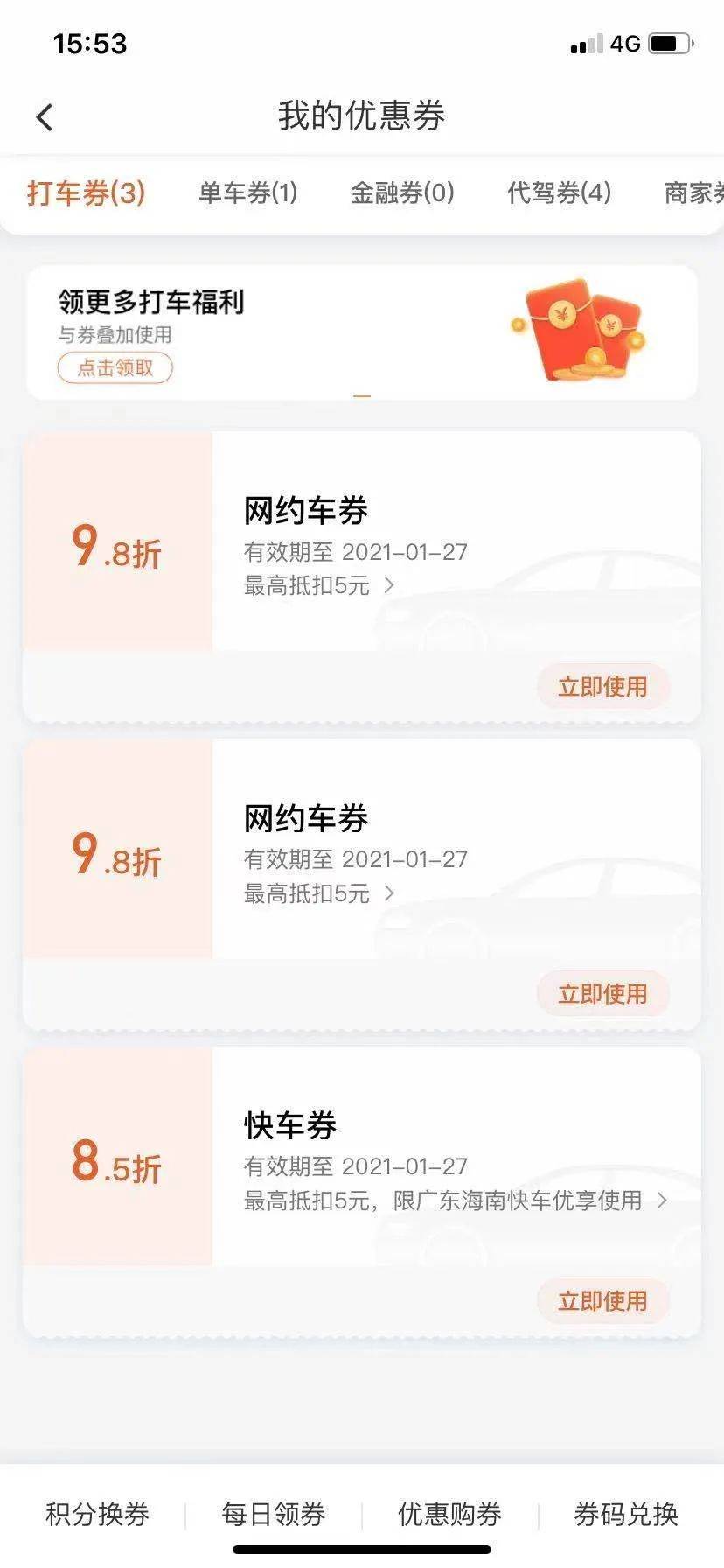This screenshot has height=1568, width=724.
Task: Expand details of the 快车券 restrictions
Action: [x=662, y=1200]
